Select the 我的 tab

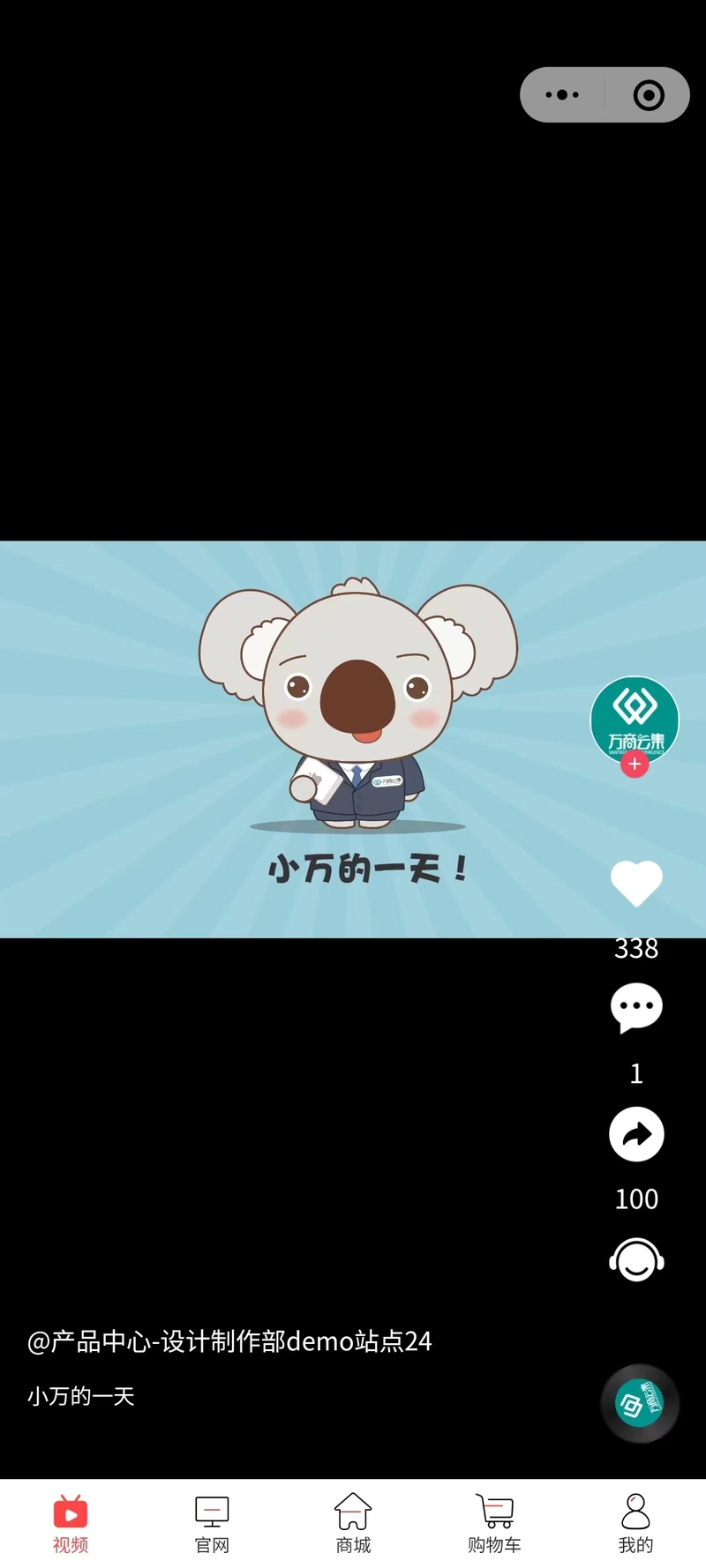click(x=635, y=1522)
